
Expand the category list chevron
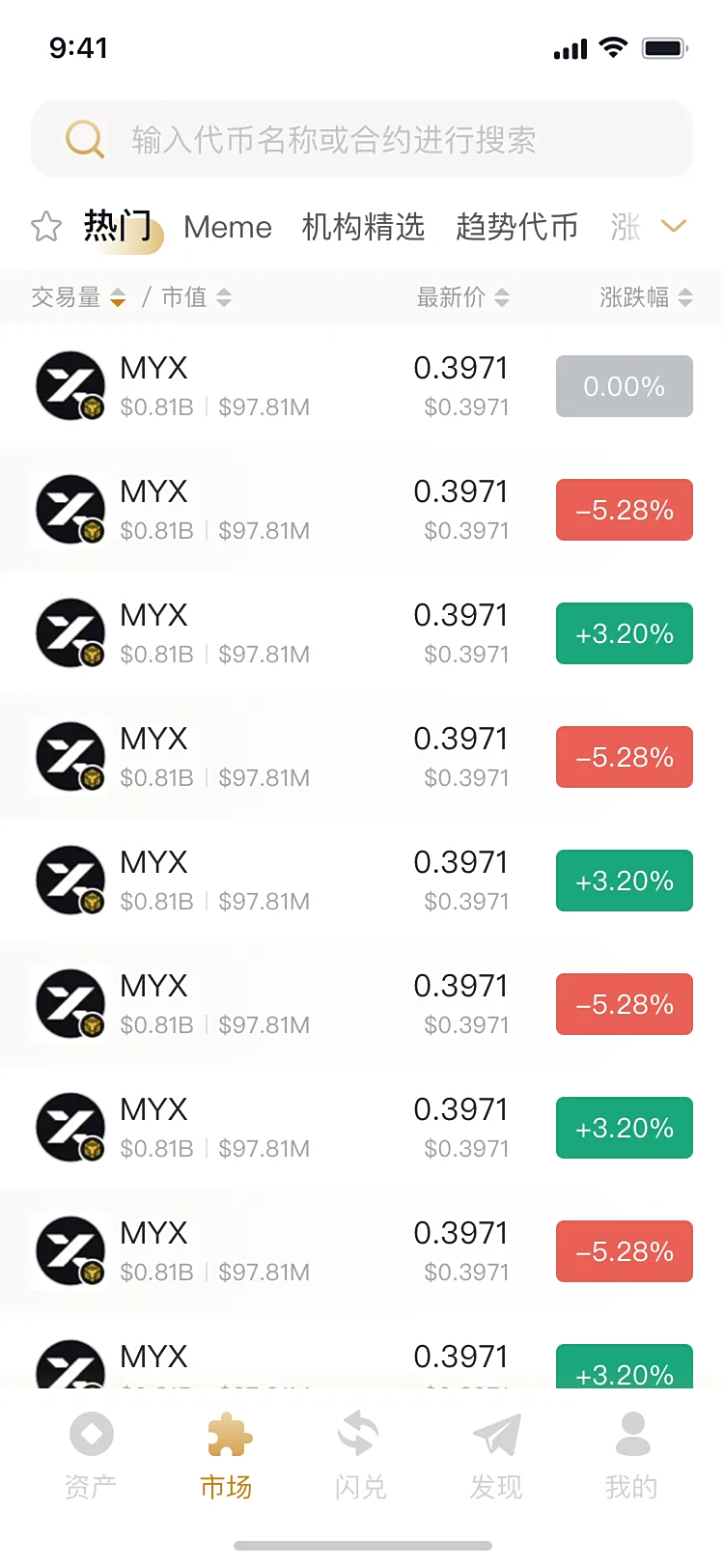click(673, 227)
